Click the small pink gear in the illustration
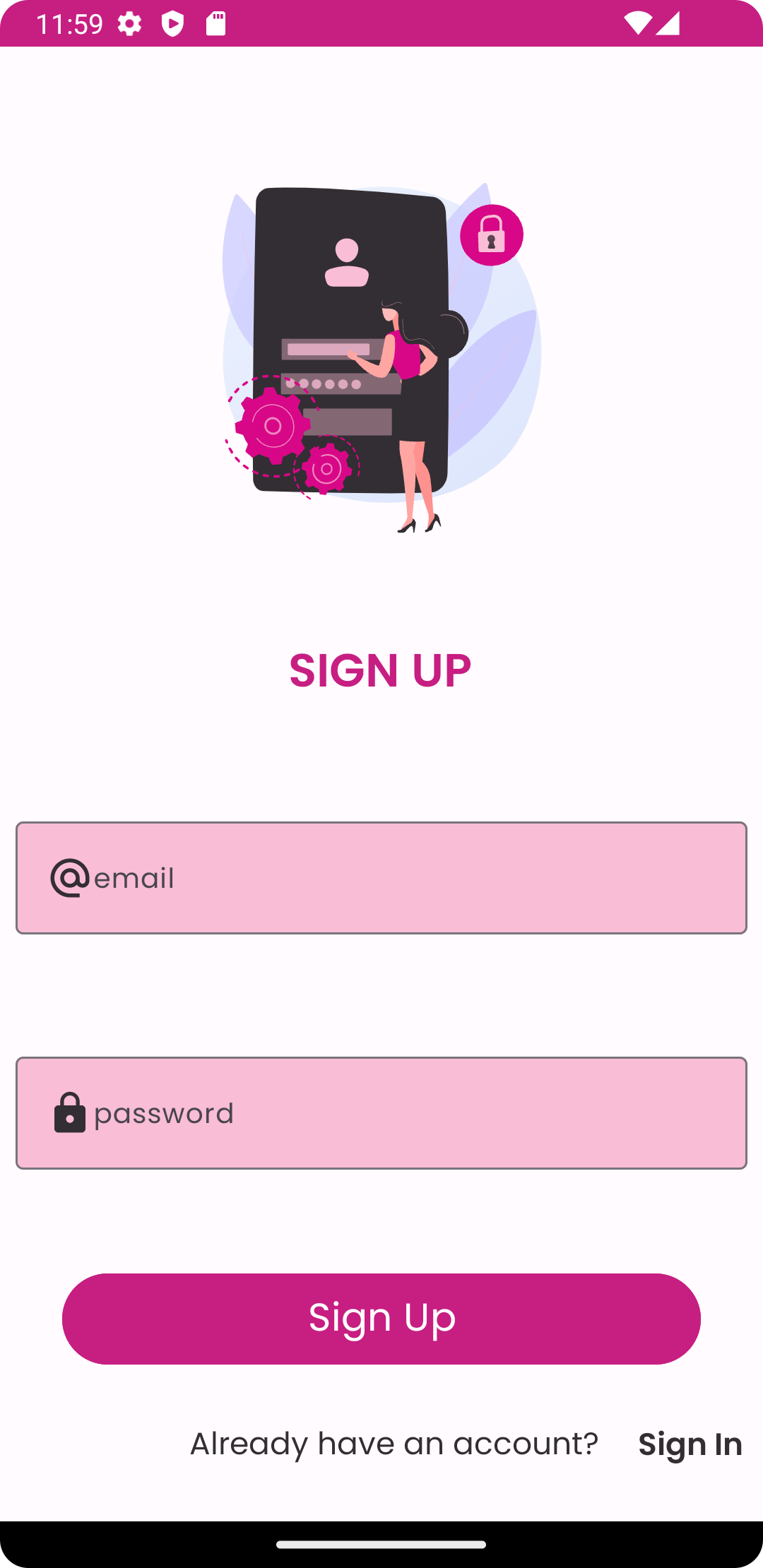763x1568 pixels. pos(327,470)
